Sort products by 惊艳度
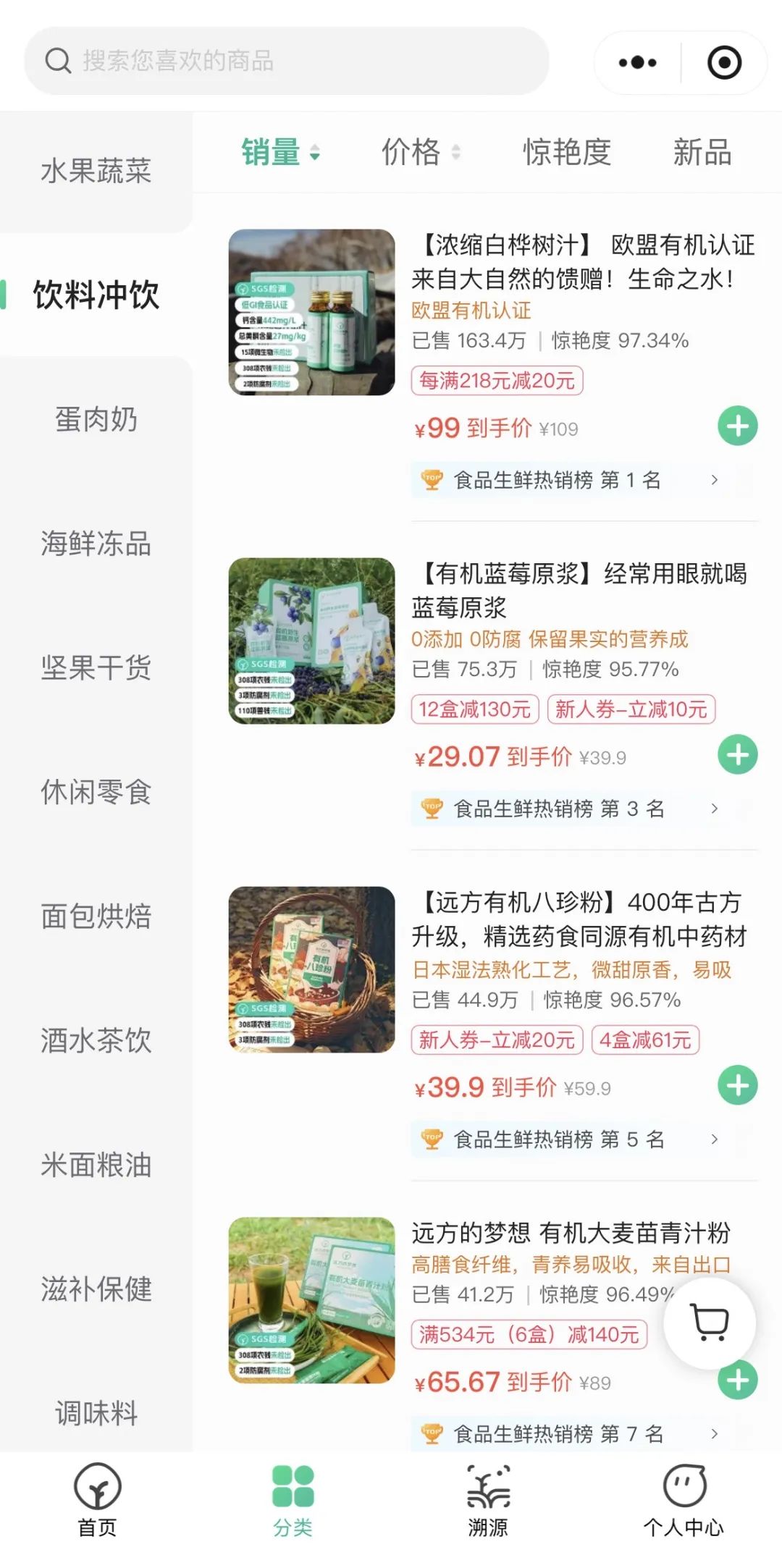 (x=567, y=153)
